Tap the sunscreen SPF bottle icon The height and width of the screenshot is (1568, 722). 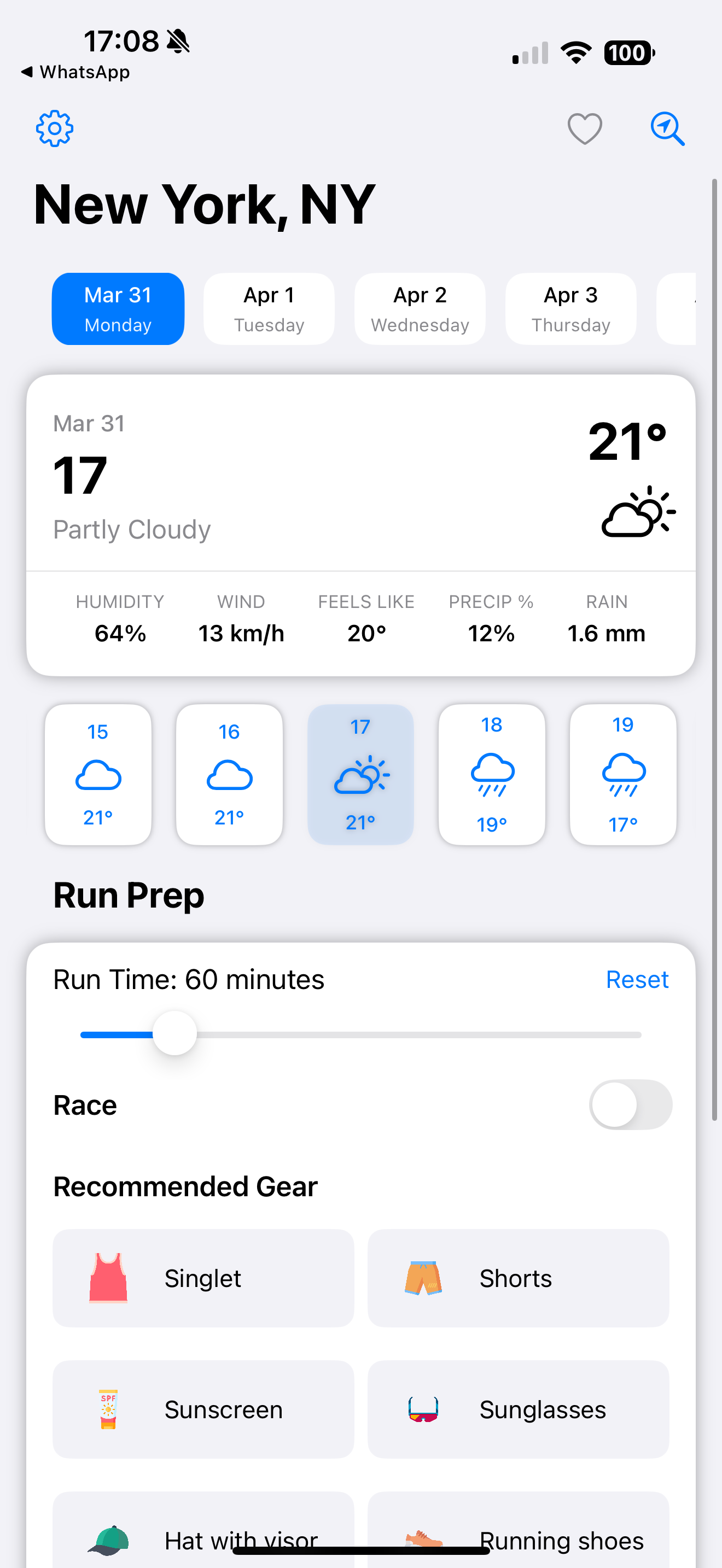pos(108,1410)
